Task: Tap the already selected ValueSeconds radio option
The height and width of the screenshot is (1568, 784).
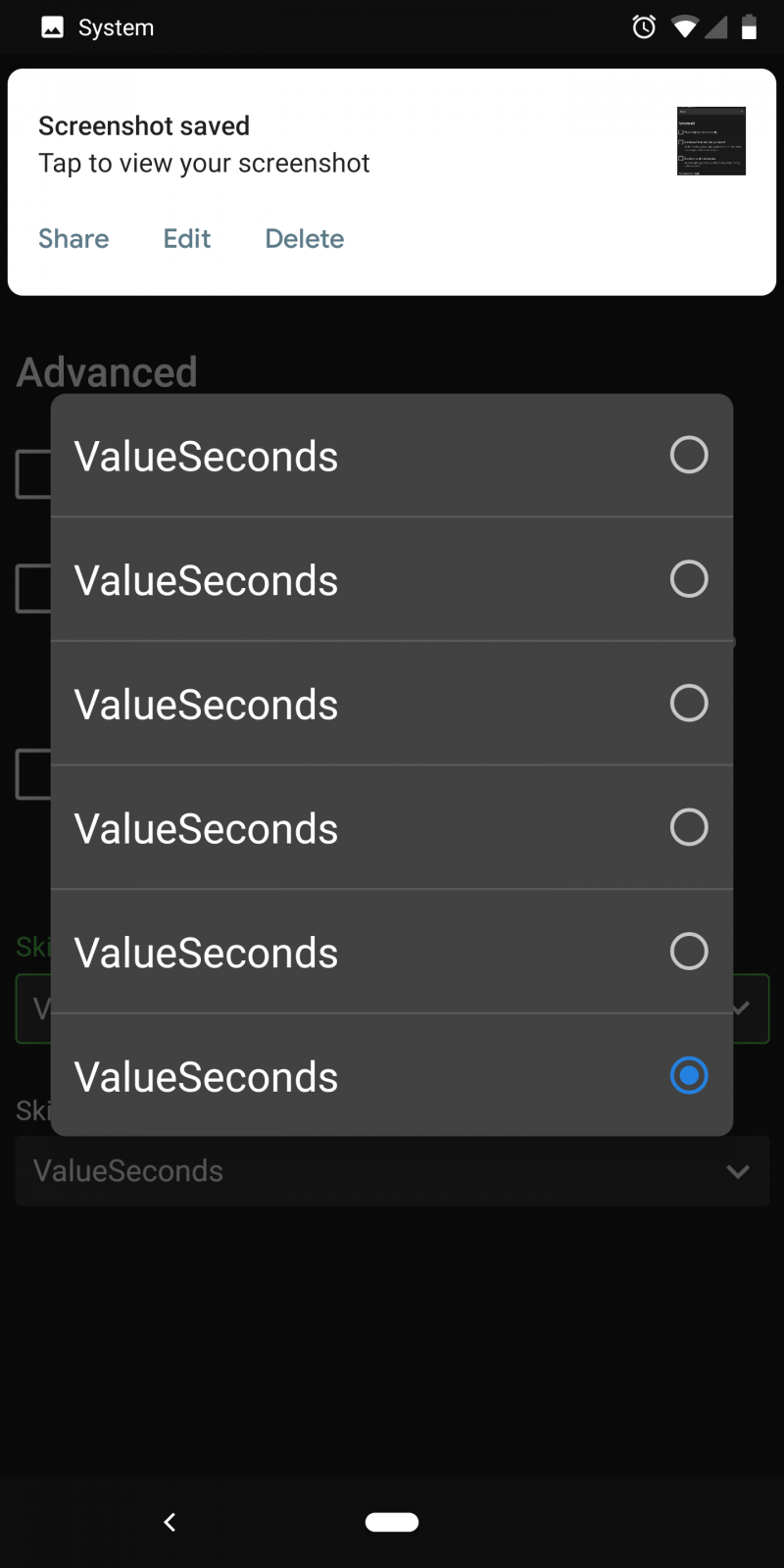Action: pyautogui.click(x=688, y=1075)
